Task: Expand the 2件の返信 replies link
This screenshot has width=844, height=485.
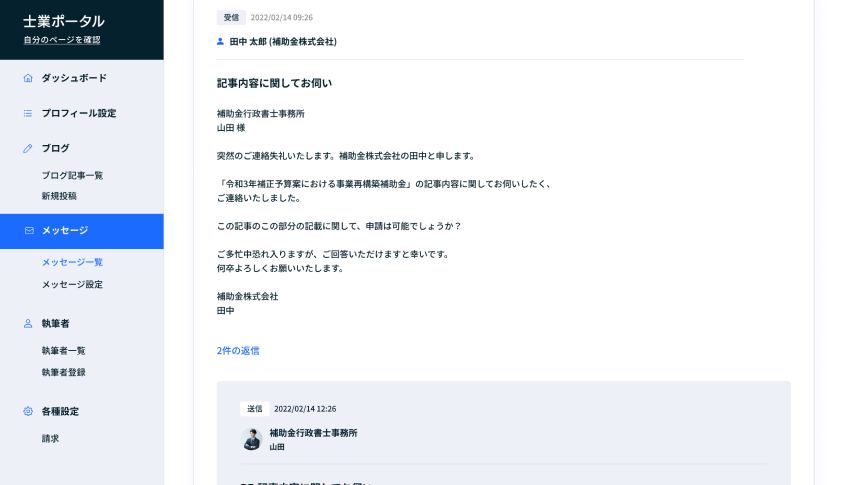Action: coord(238,351)
